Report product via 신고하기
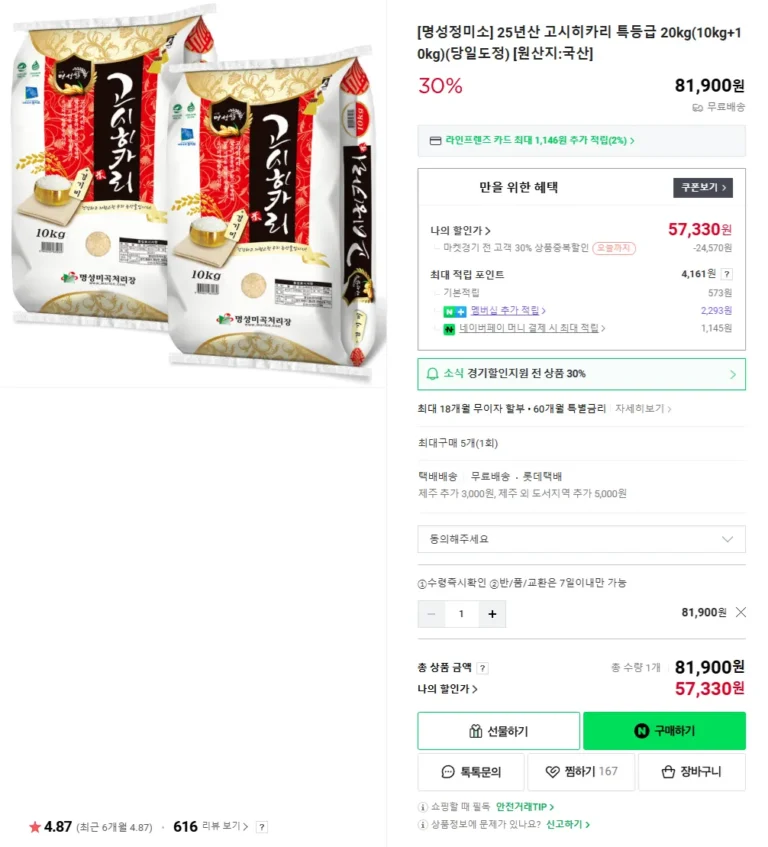This screenshot has height=847, width=768. (x=567, y=825)
